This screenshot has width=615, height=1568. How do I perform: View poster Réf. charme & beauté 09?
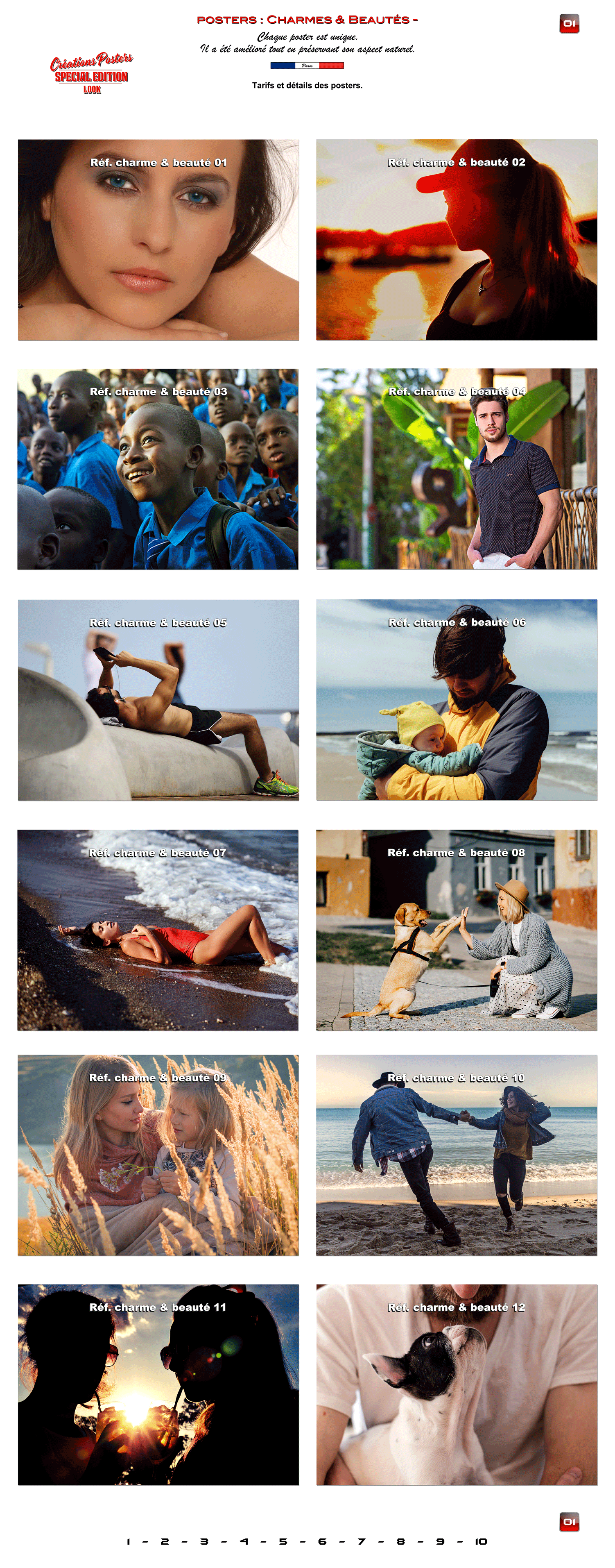pyautogui.click(x=158, y=1155)
